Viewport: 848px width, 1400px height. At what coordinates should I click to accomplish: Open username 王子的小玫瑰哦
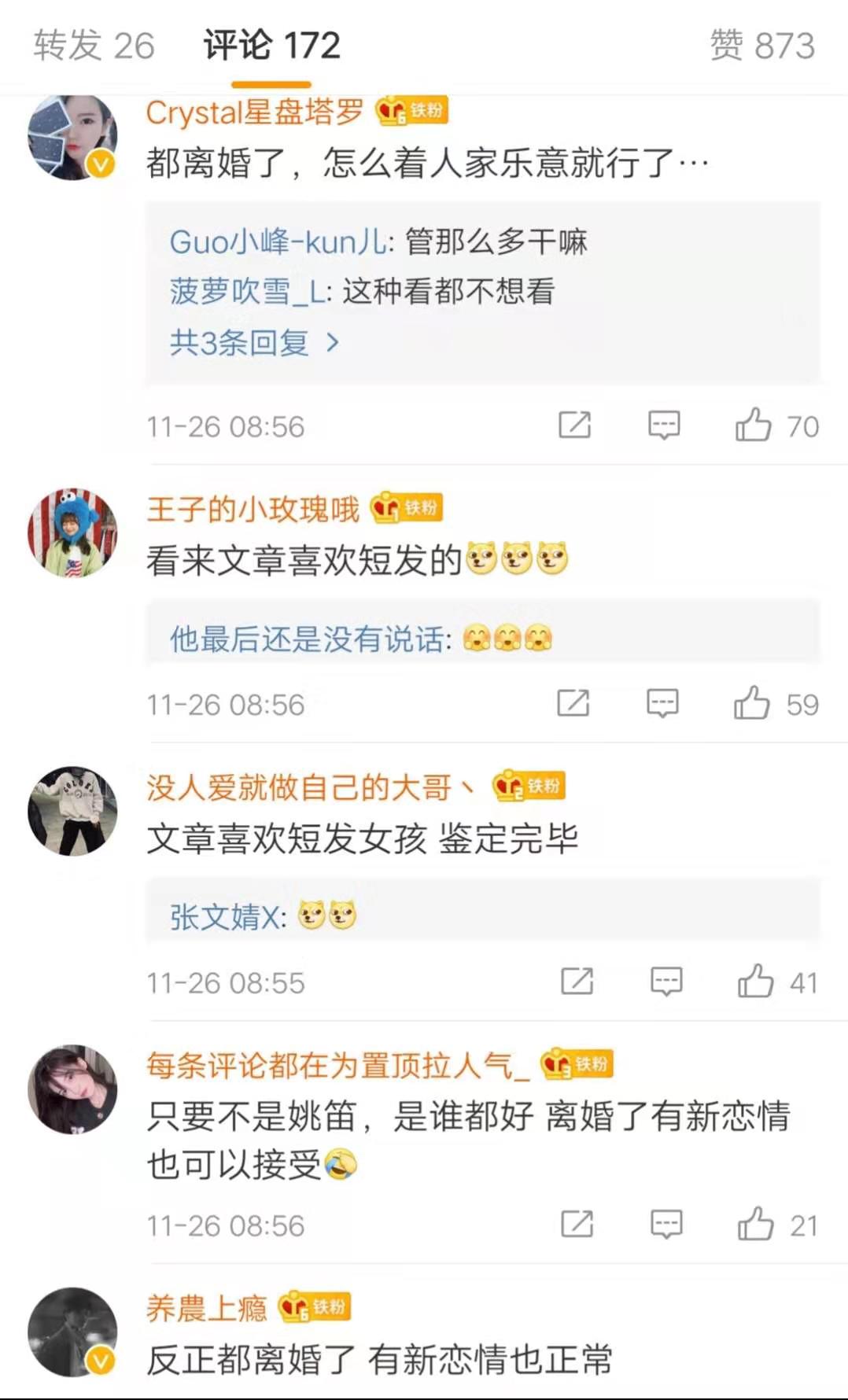click(x=253, y=510)
